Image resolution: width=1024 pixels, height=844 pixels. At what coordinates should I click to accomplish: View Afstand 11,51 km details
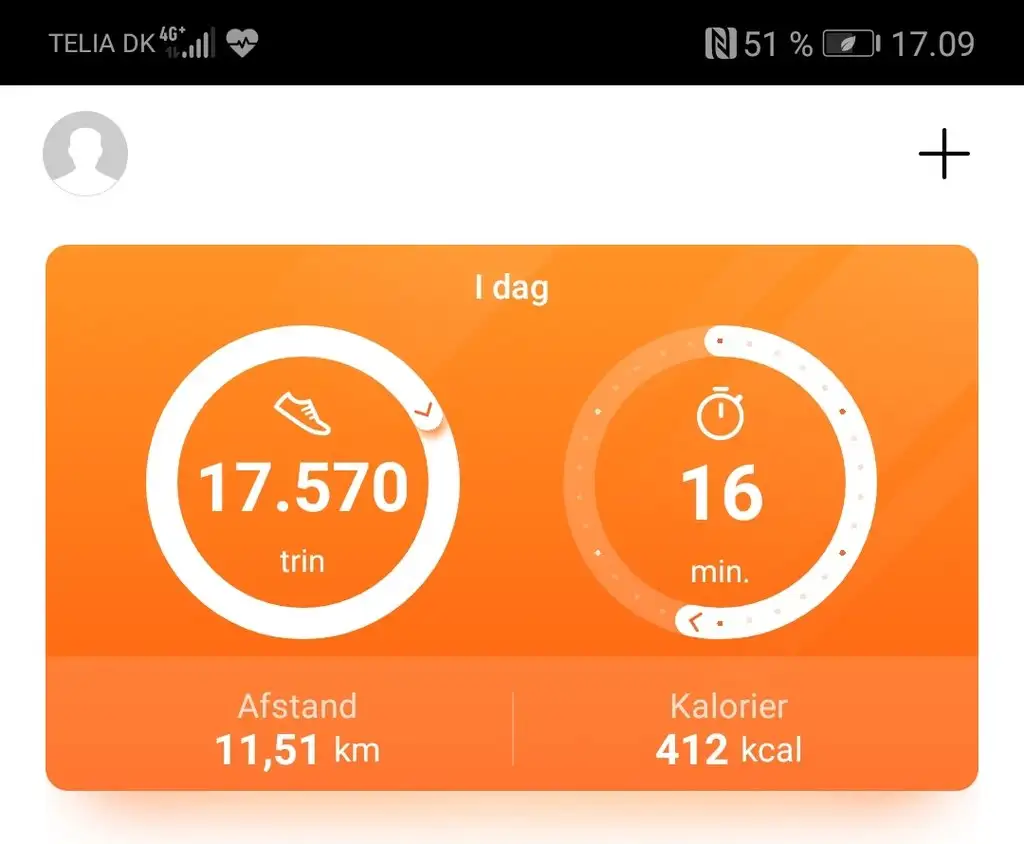pyautogui.click(x=297, y=727)
